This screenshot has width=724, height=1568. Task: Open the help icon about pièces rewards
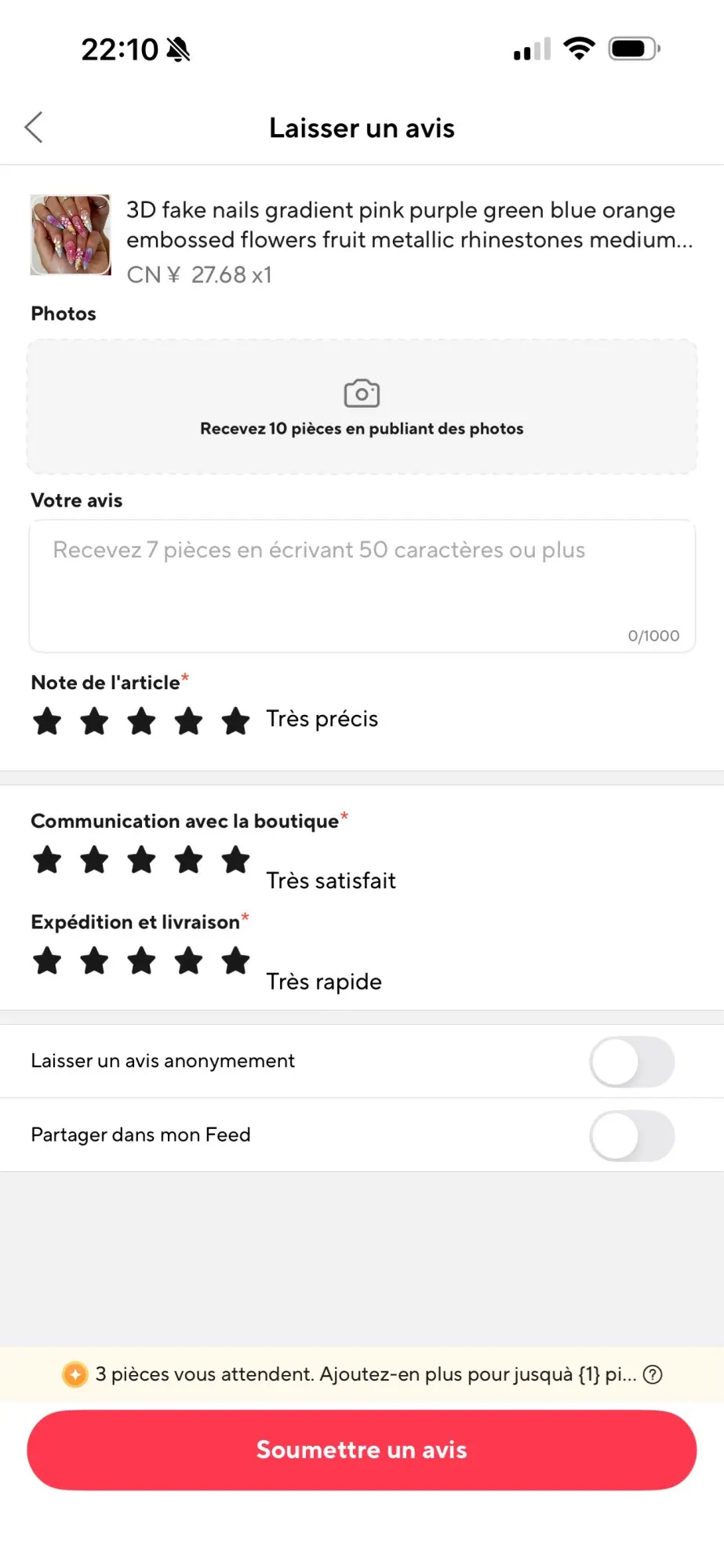pos(653,1374)
